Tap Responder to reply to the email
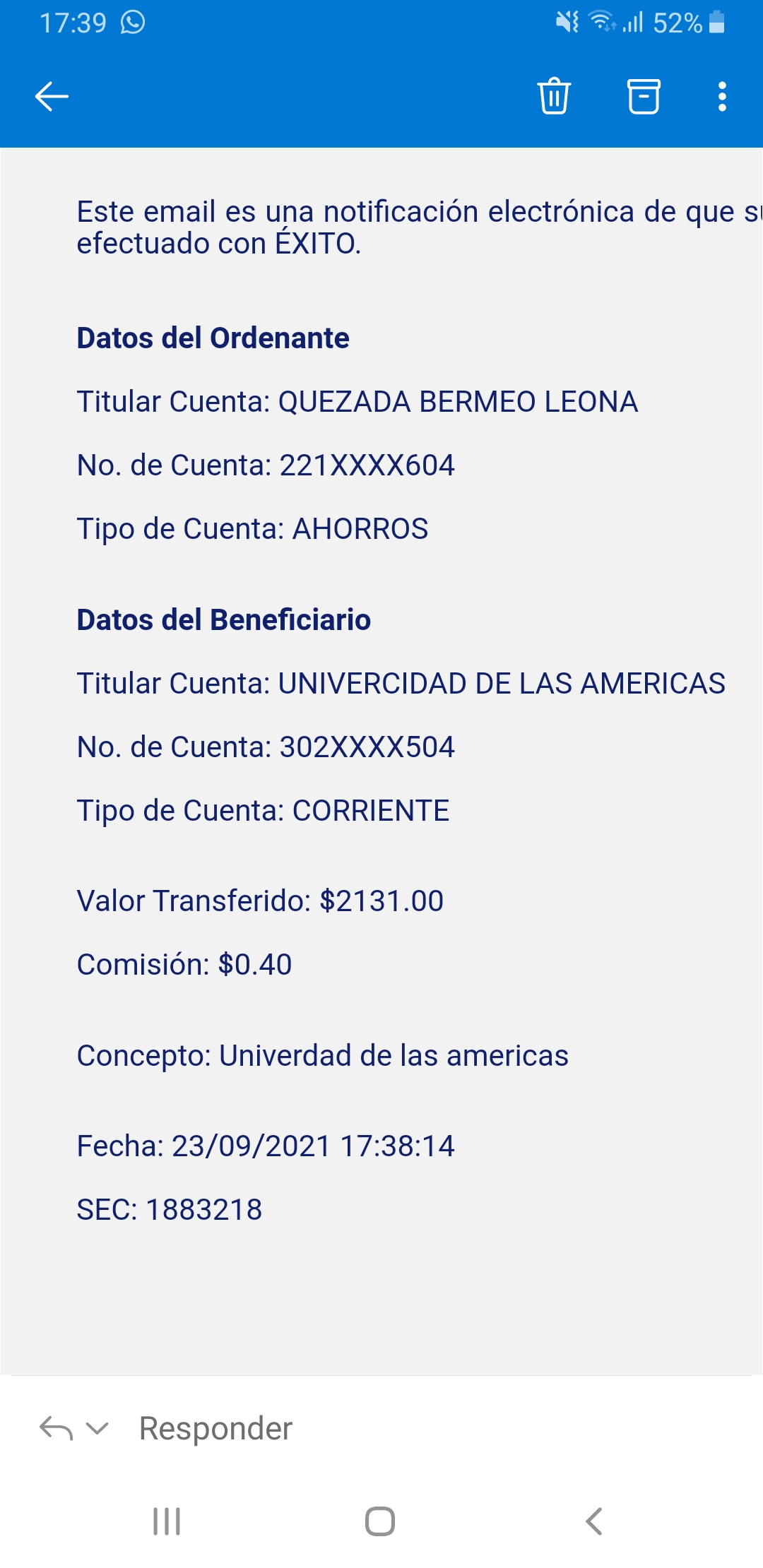 click(x=215, y=1428)
